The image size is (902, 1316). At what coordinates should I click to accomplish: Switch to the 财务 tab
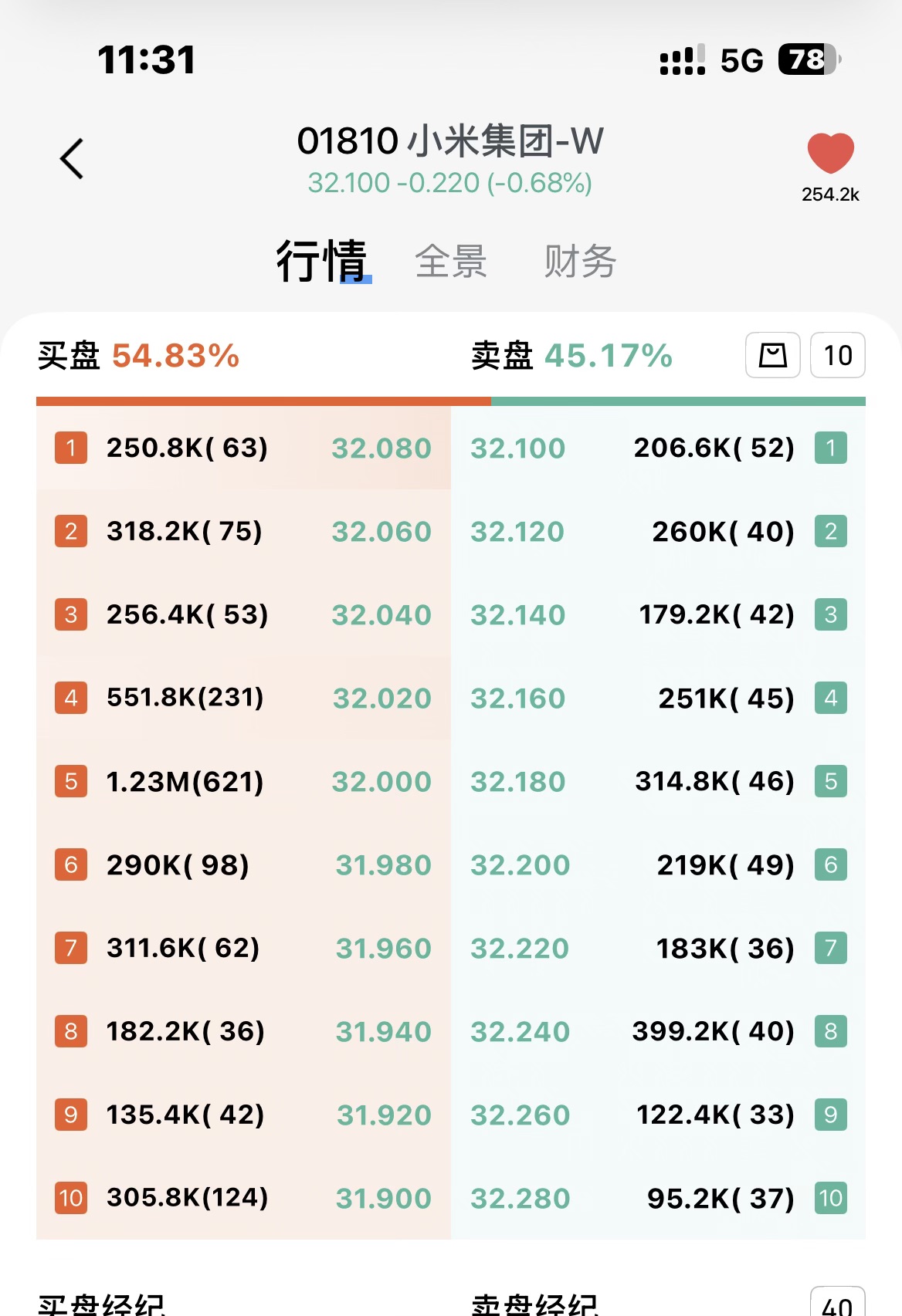(580, 262)
